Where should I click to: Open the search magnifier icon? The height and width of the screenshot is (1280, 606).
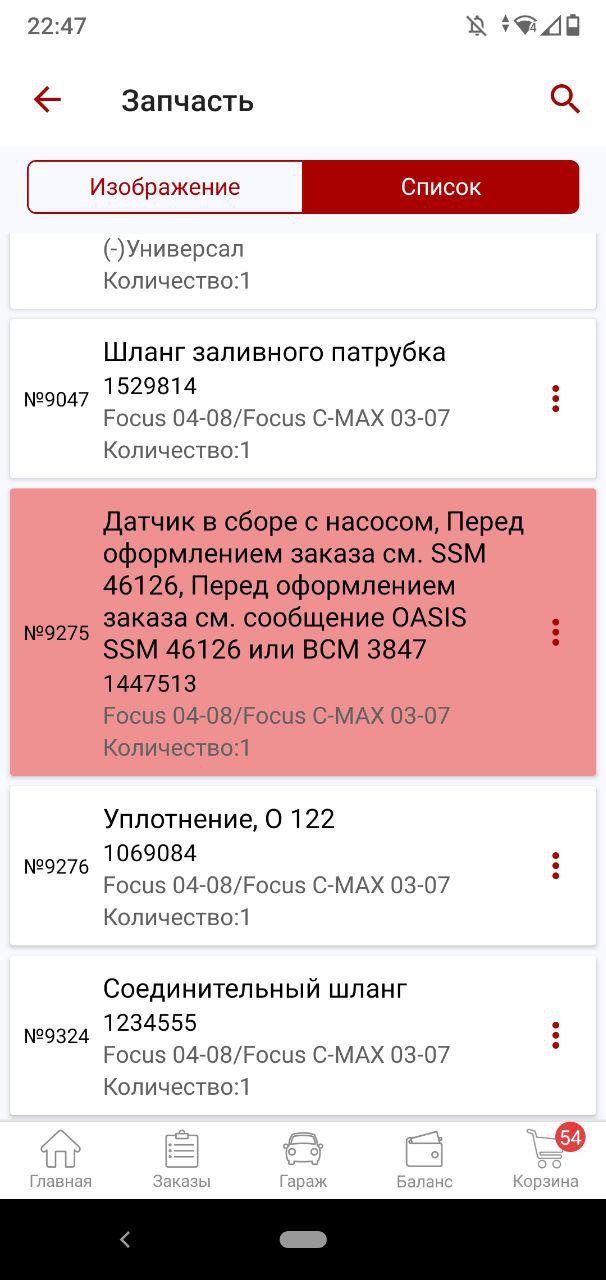click(x=565, y=99)
